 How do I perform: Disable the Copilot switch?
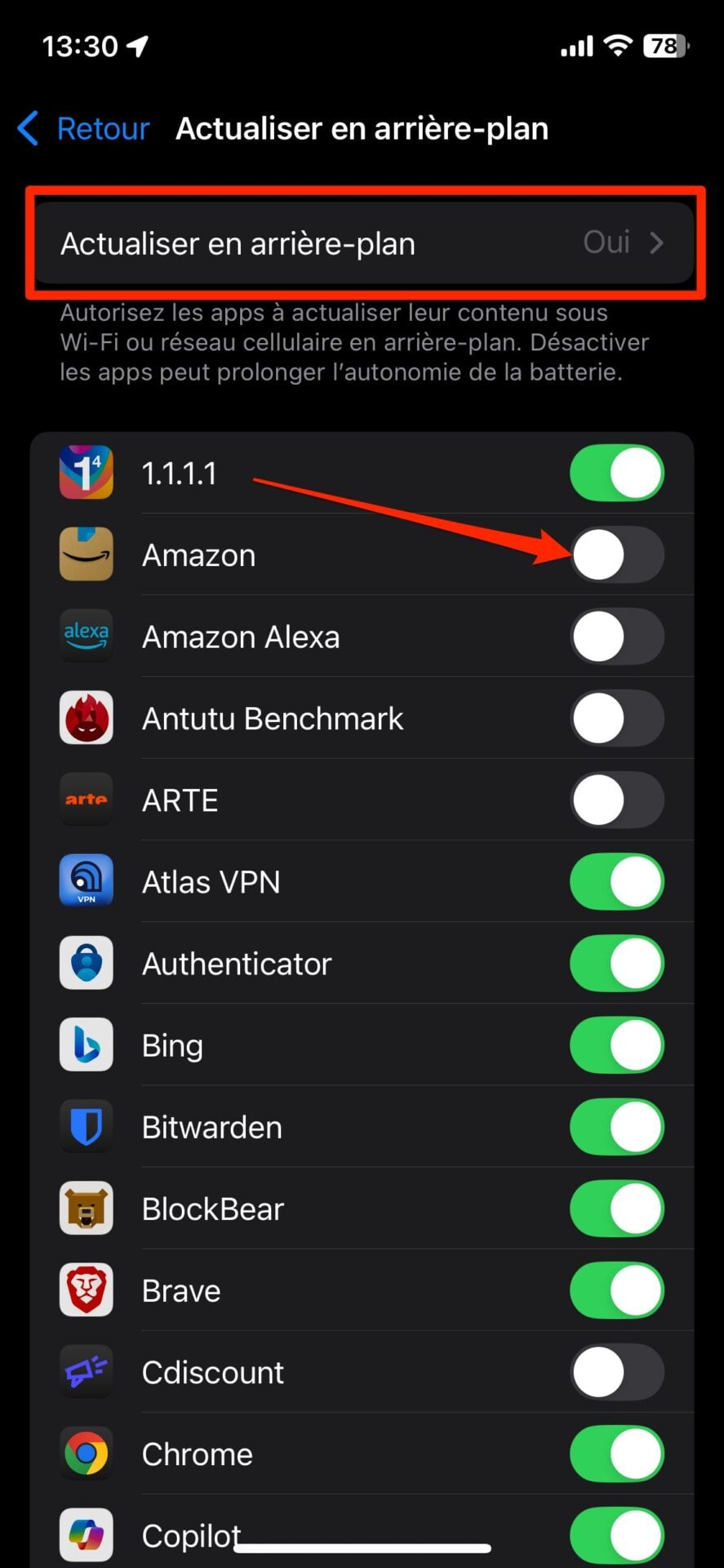(x=616, y=1535)
